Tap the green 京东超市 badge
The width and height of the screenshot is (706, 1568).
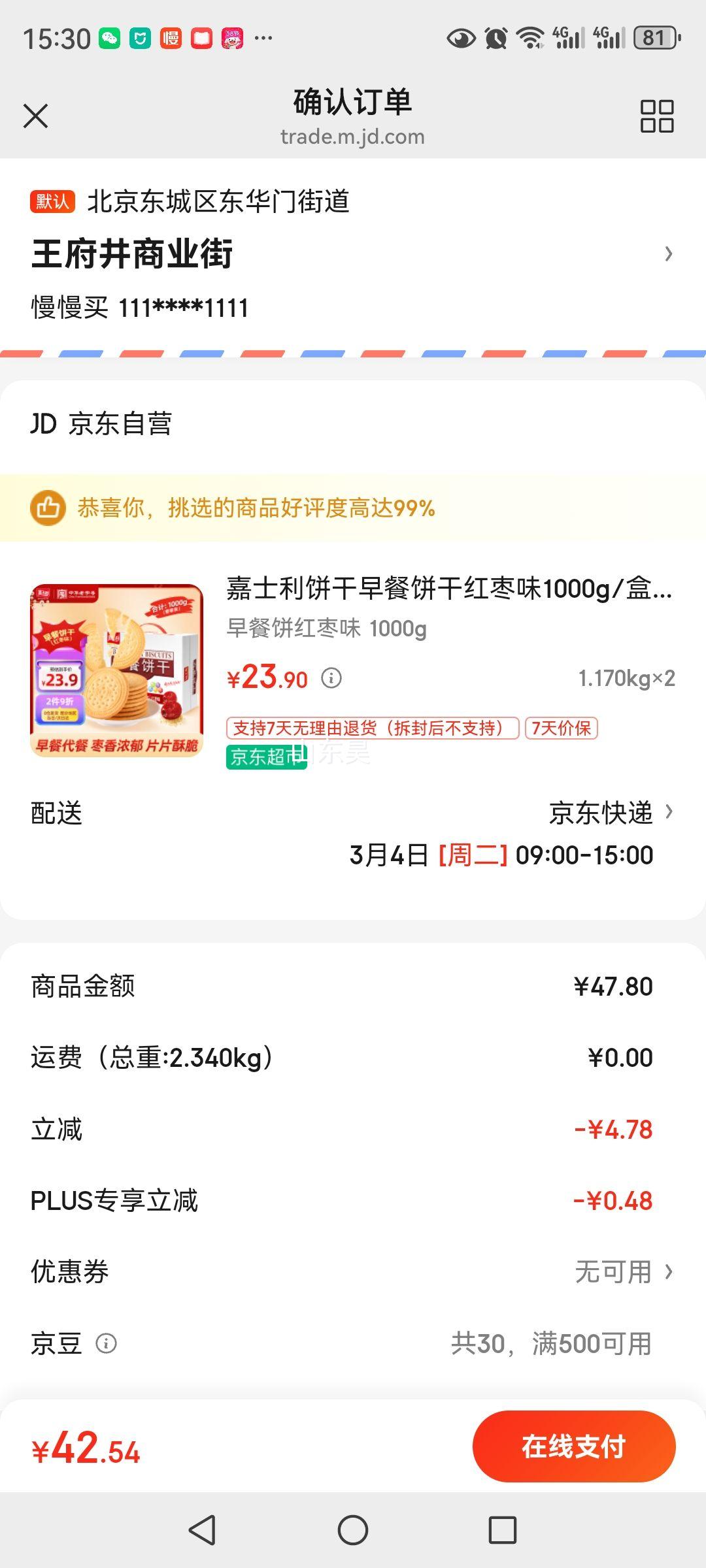(267, 758)
